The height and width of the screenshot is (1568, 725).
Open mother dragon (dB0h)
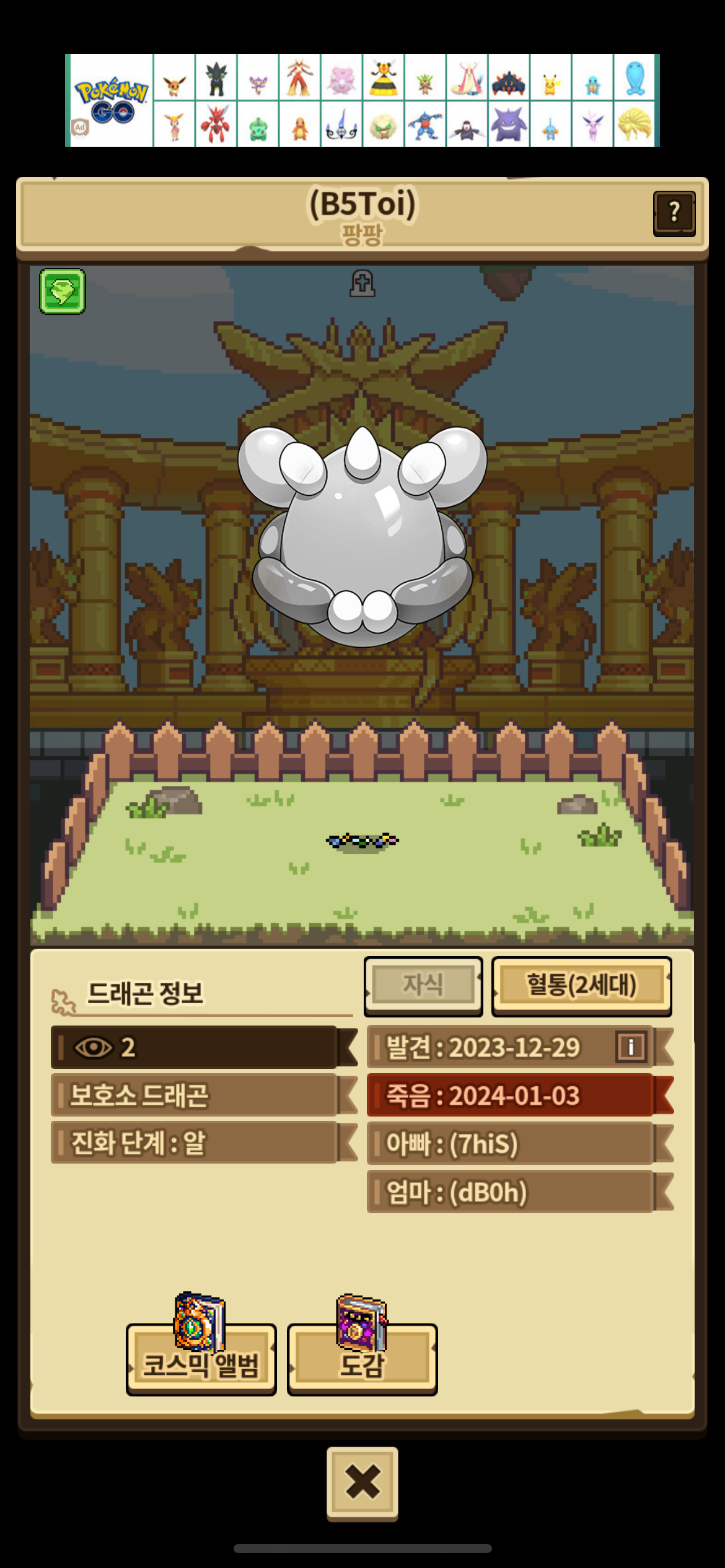[x=519, y=1192]
